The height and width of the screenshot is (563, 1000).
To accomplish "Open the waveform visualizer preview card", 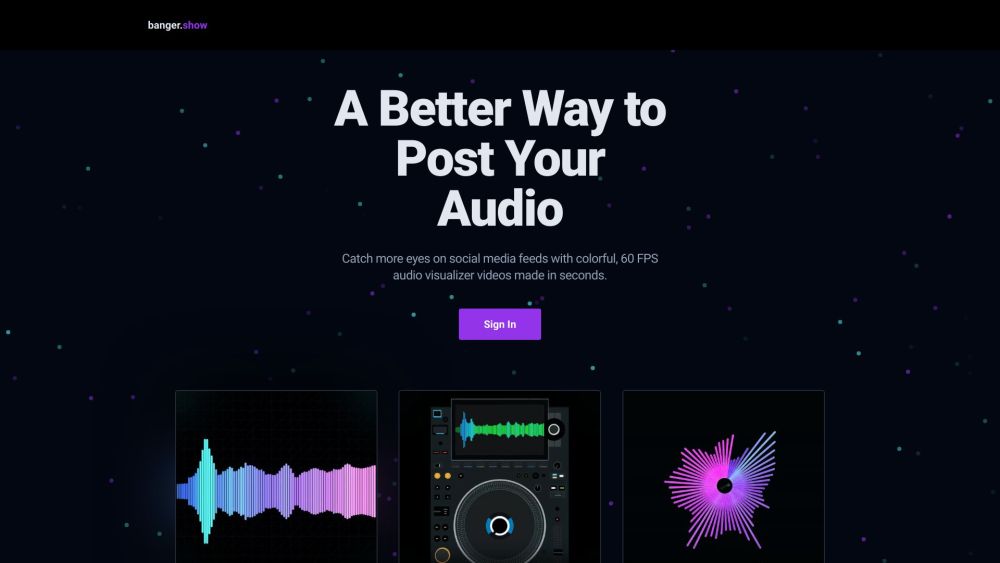I will click(276, 476).
